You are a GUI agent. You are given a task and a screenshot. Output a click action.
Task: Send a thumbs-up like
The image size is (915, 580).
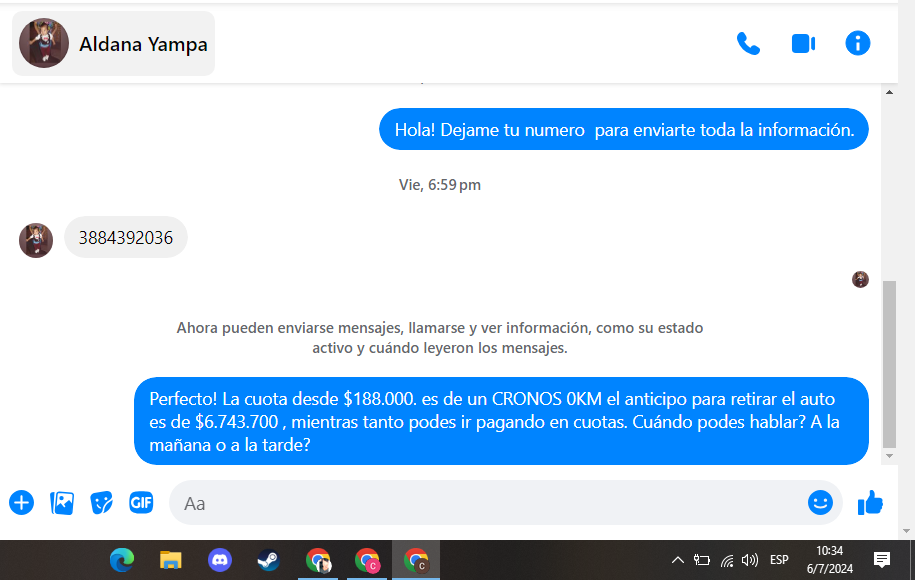click(x=870, y=503)
